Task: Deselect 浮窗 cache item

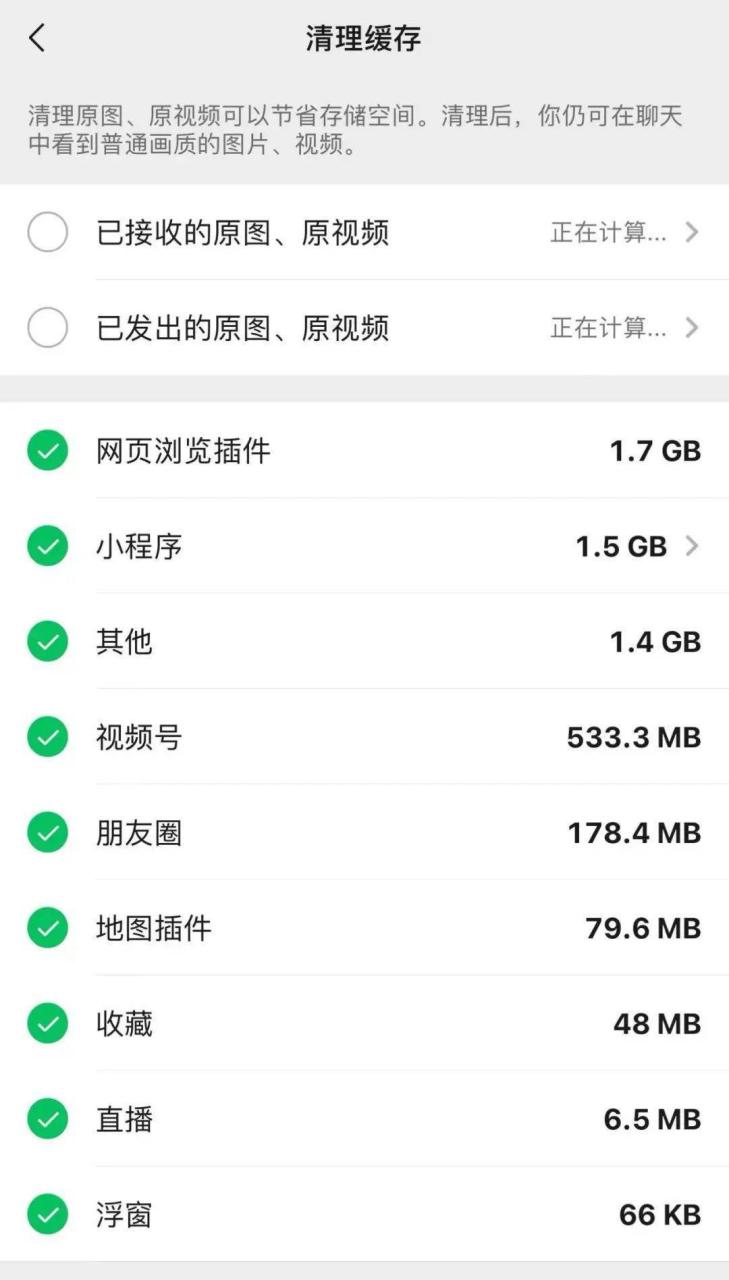Action: coord(47,1215)
